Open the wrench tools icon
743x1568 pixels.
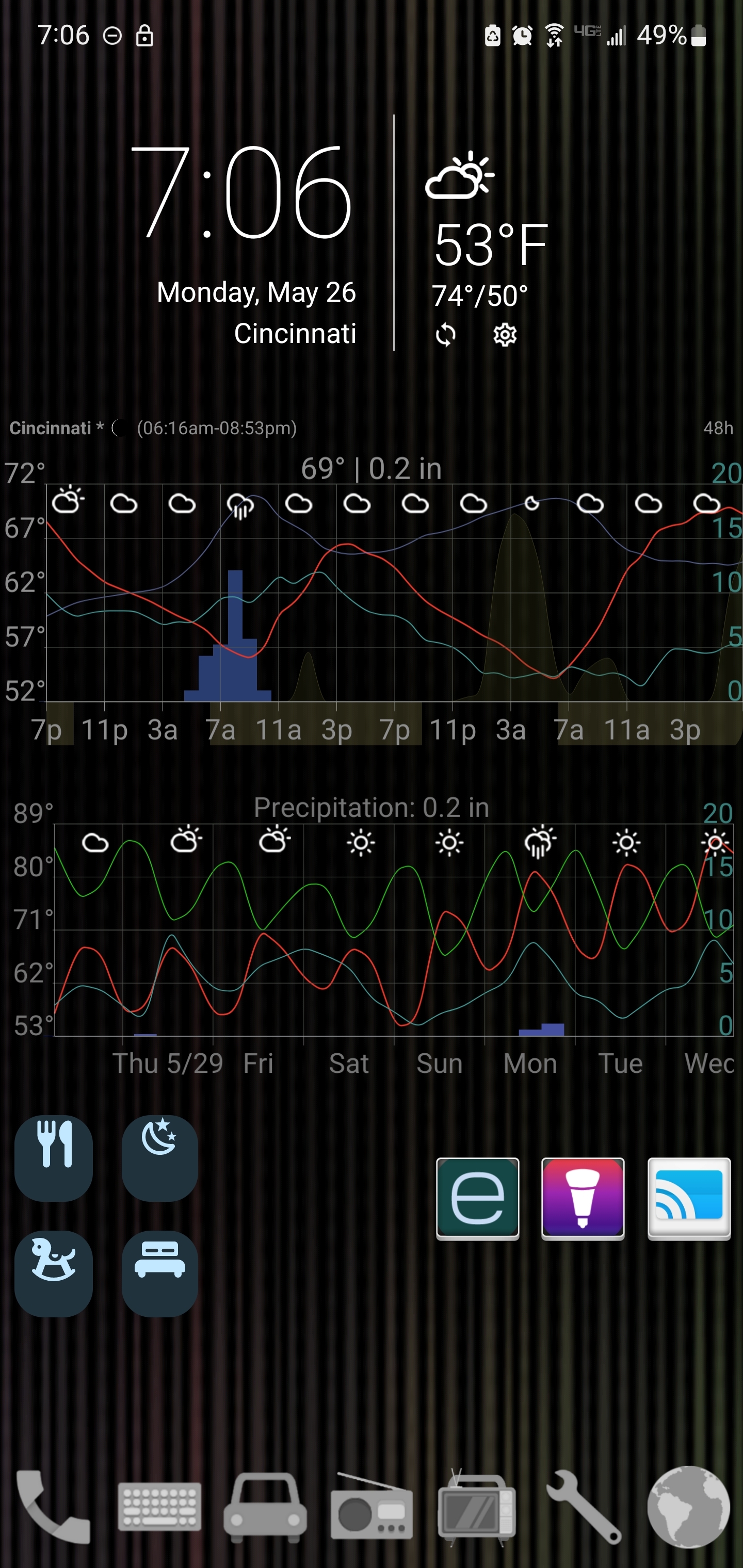click(x=584, y=1507)
